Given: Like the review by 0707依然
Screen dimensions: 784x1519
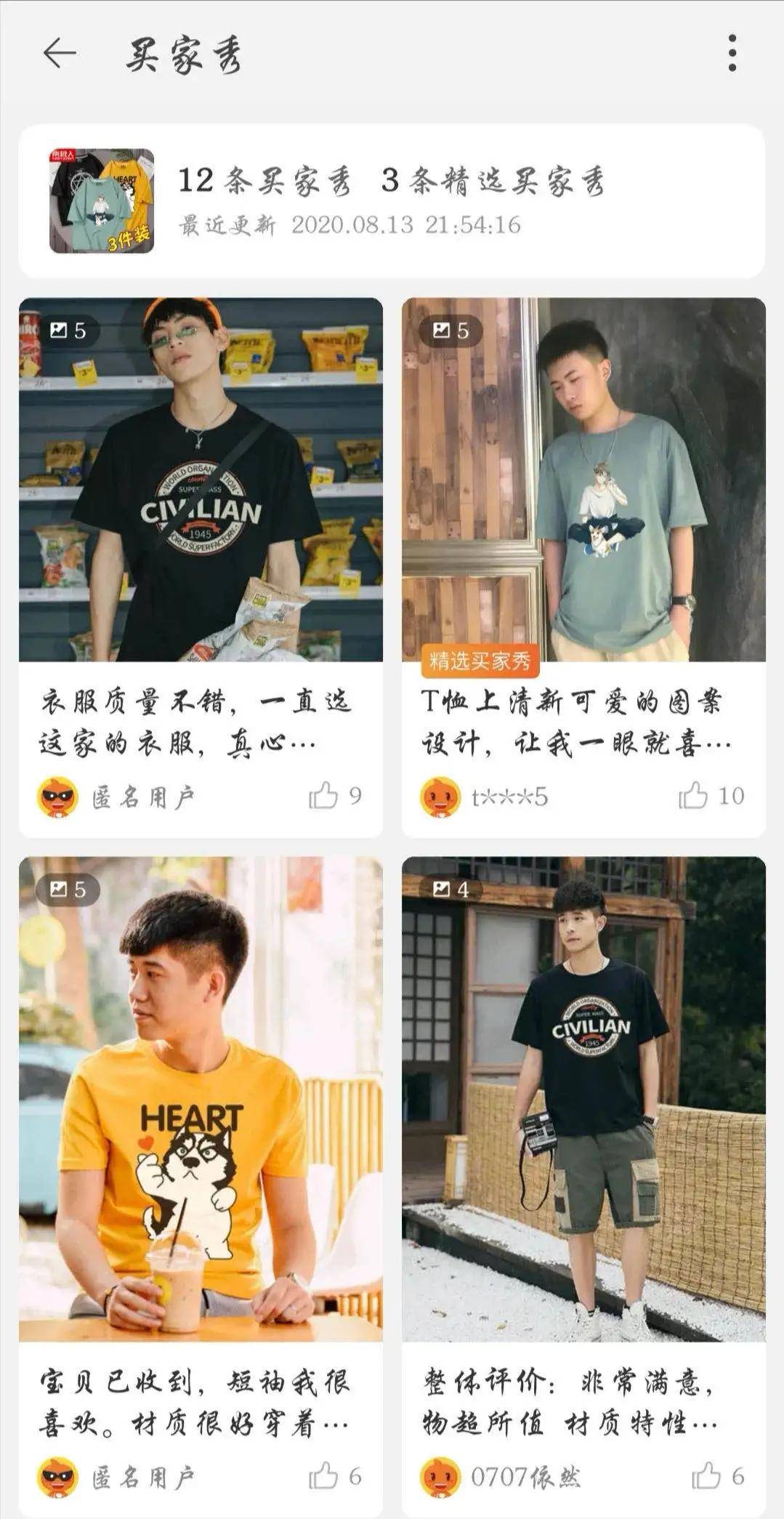Looking at the screenshot, I should point(705,1476).
